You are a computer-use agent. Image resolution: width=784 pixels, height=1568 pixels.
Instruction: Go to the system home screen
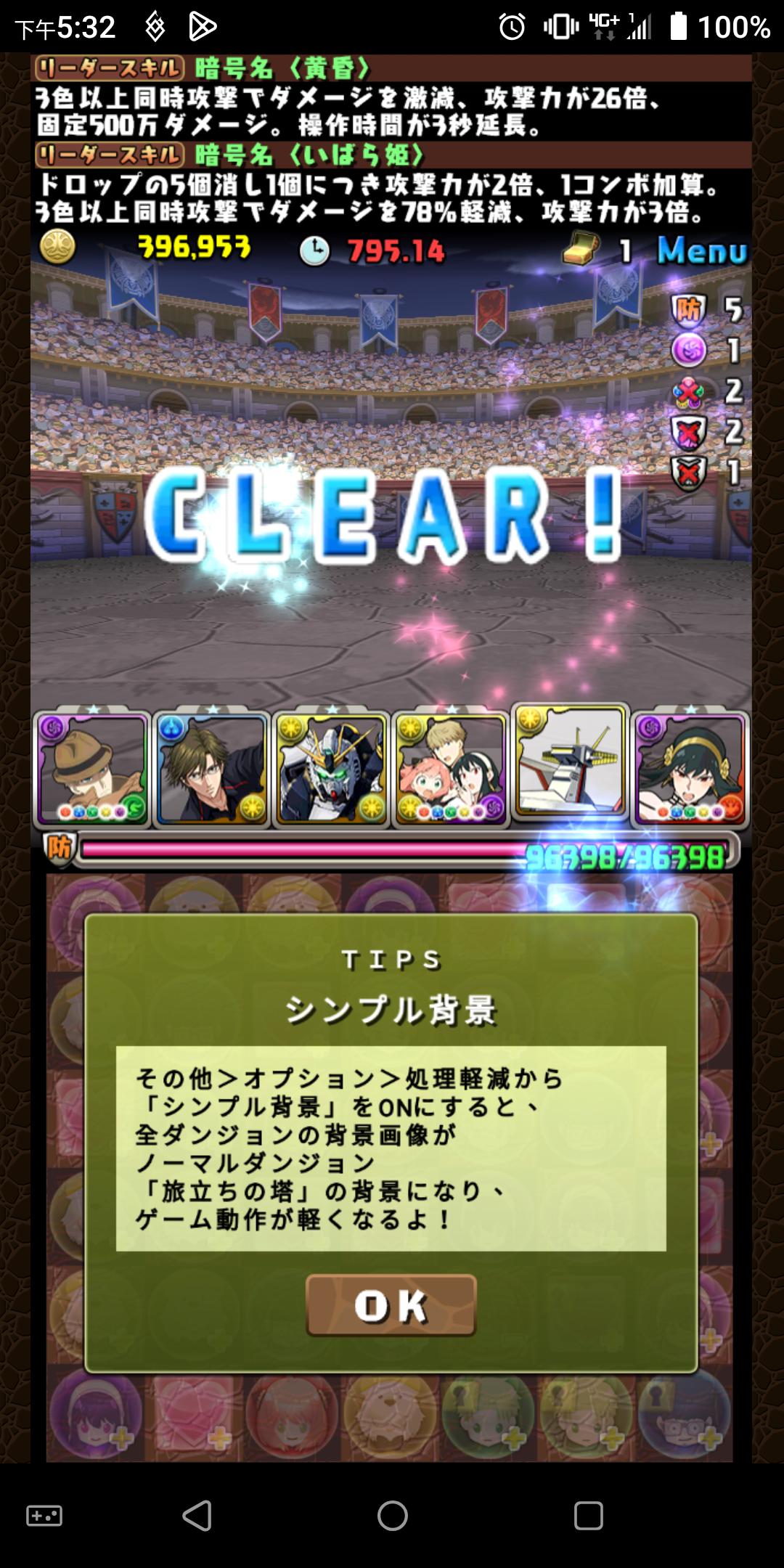tap(392, 1516)
